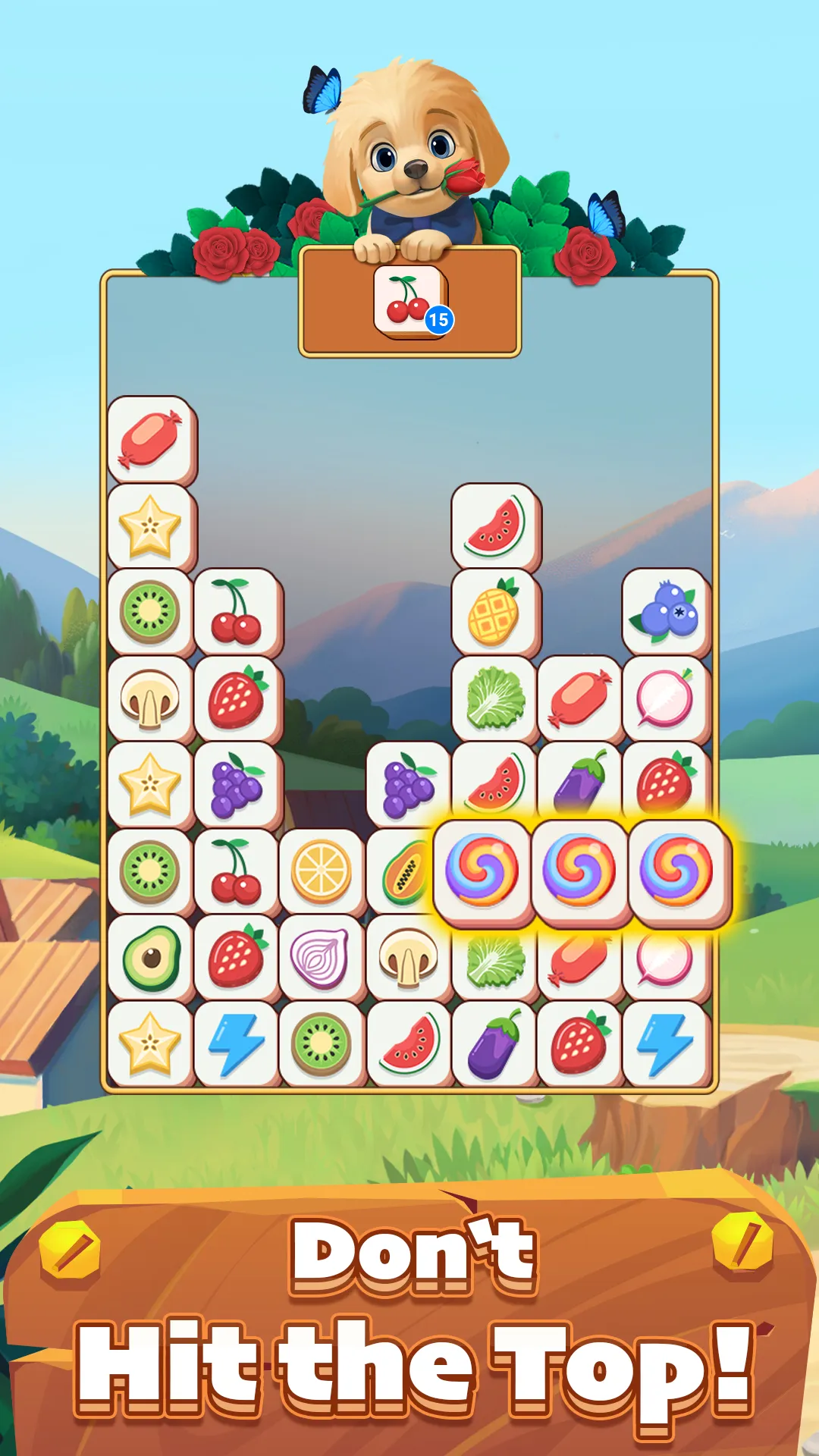Tap the purple eggplant tile in the bottom row

(493, 1046)
